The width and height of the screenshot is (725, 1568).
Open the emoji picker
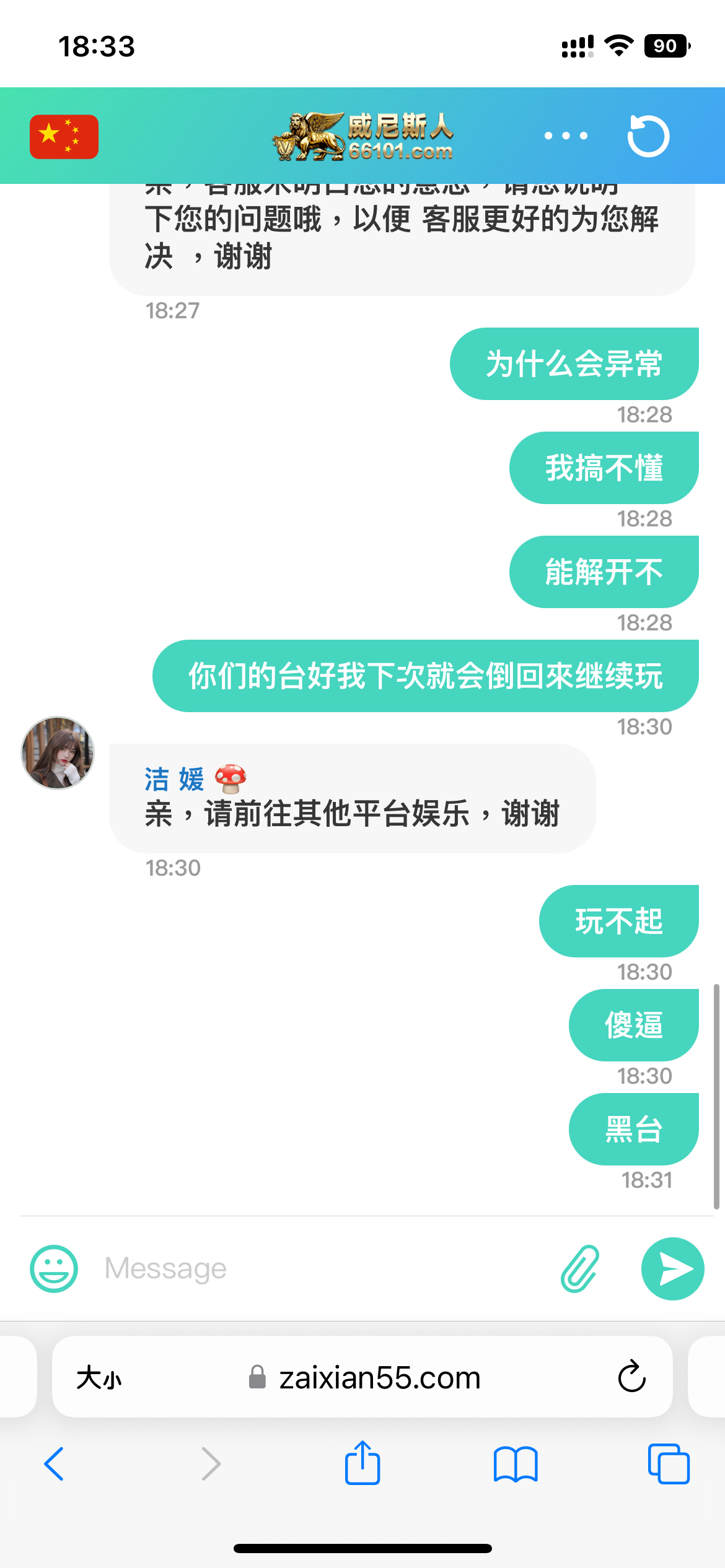[x=54, y=1269]
